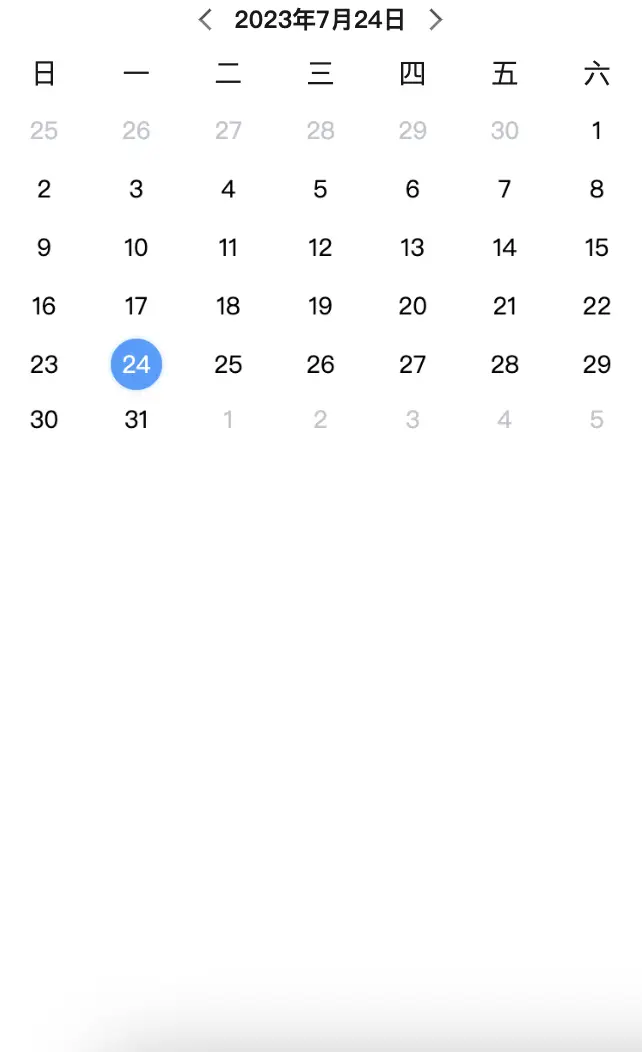Select date 20 on the calendar
The image size is (642, 1052).
(x=413, y=306)
